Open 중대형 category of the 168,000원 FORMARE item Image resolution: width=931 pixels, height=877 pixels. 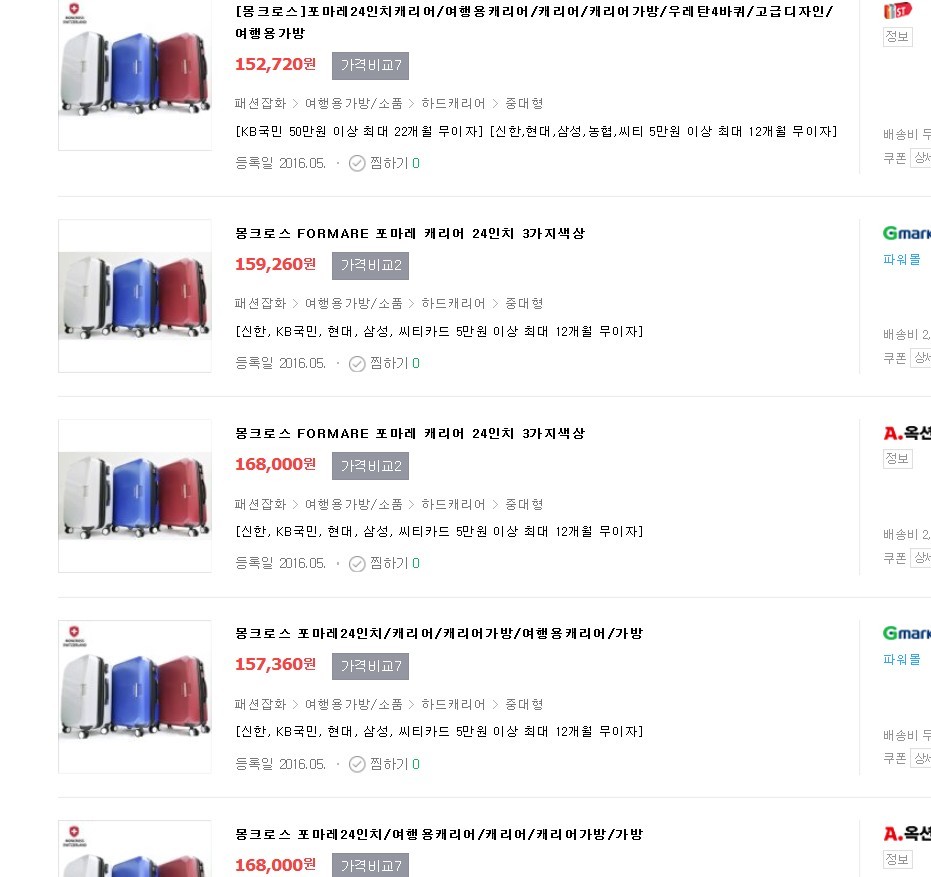524,504
